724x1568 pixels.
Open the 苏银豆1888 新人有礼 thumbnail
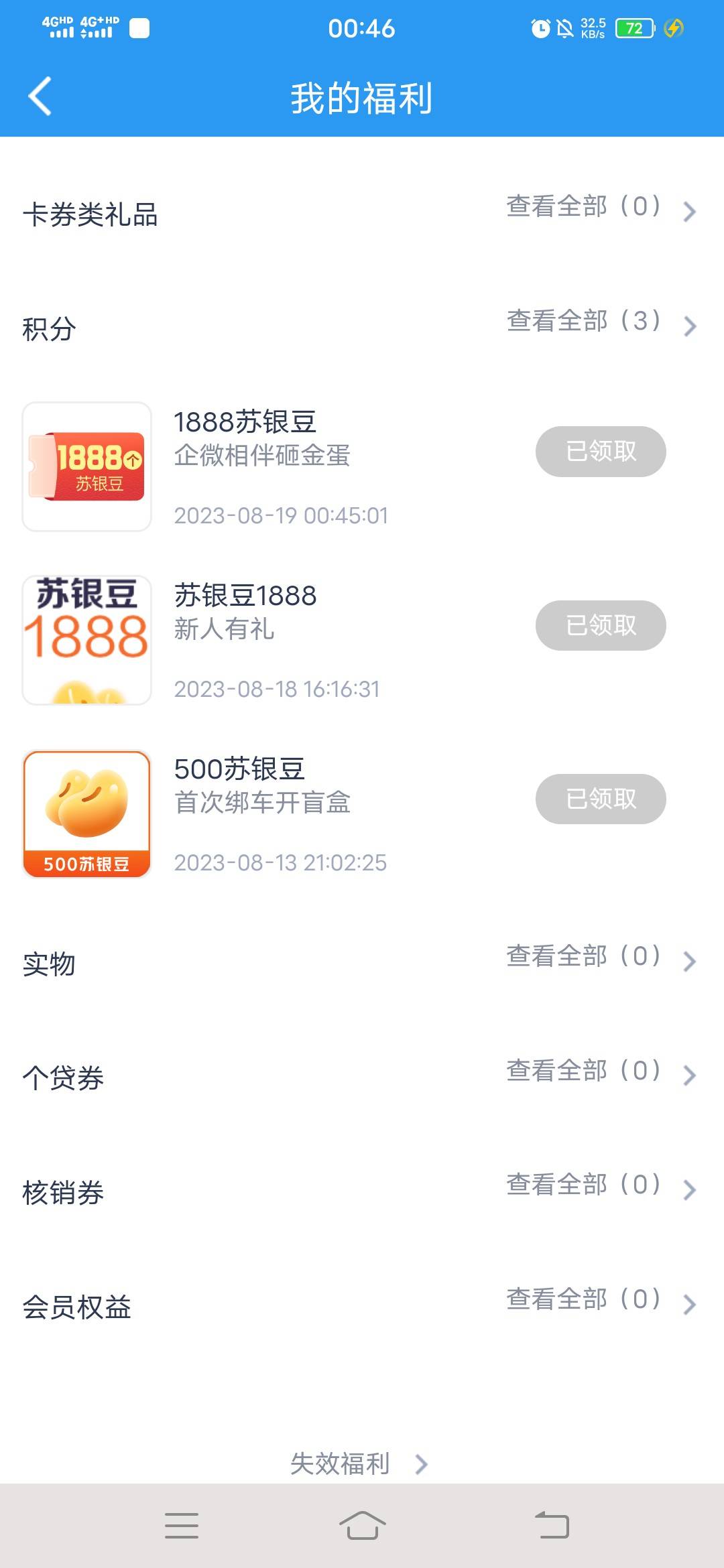(x=87, y=640)
